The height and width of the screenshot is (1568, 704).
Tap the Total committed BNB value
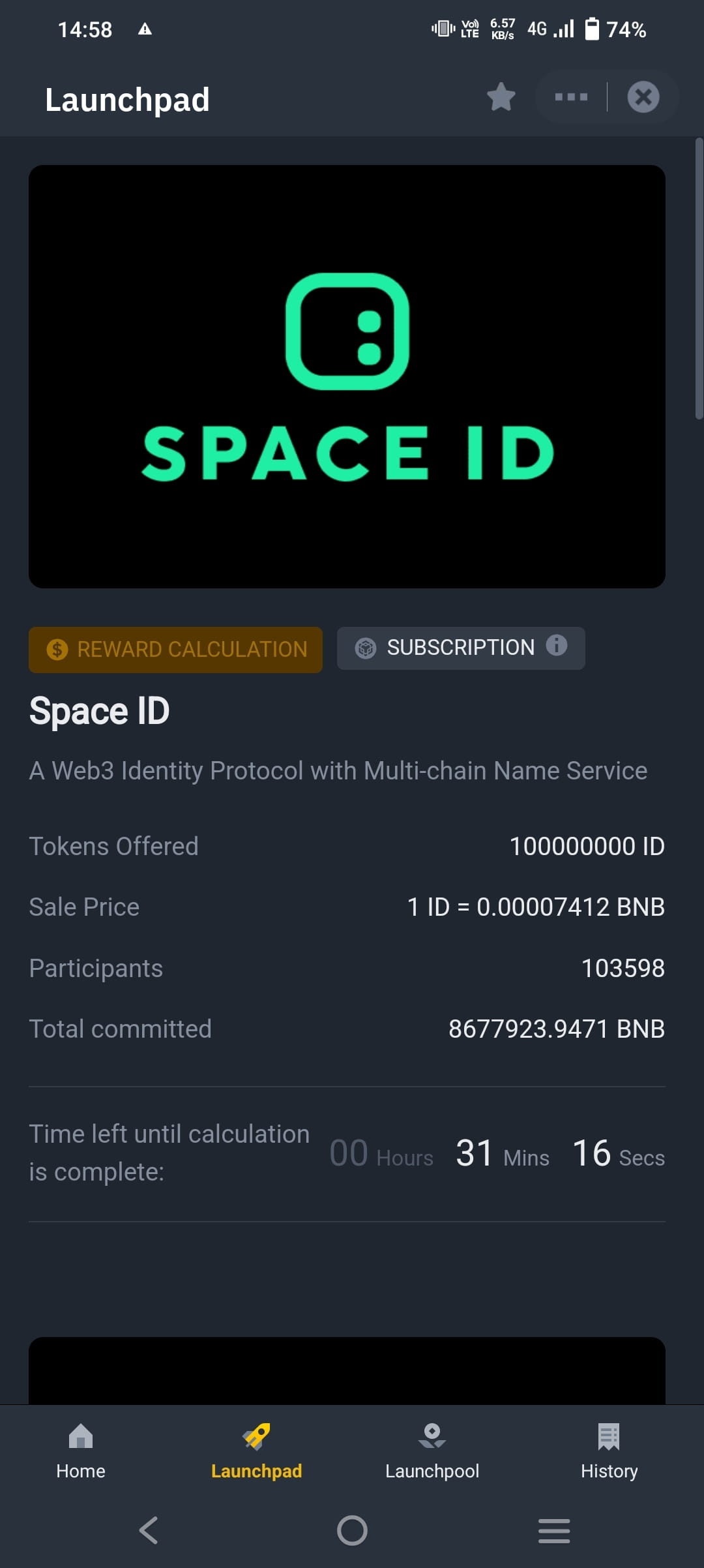[x=555, y=1029]
